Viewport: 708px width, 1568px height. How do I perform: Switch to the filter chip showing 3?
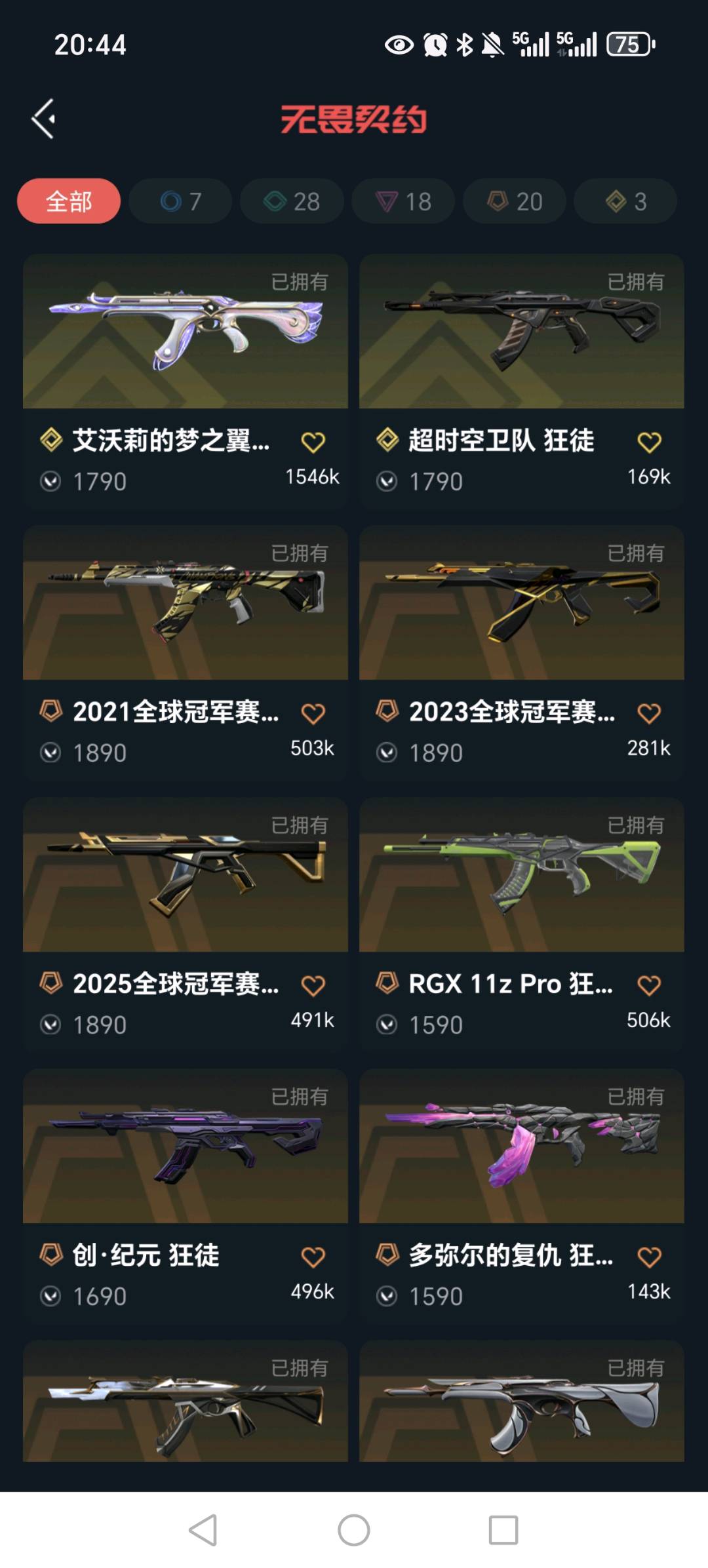click(x=625, y=201)
